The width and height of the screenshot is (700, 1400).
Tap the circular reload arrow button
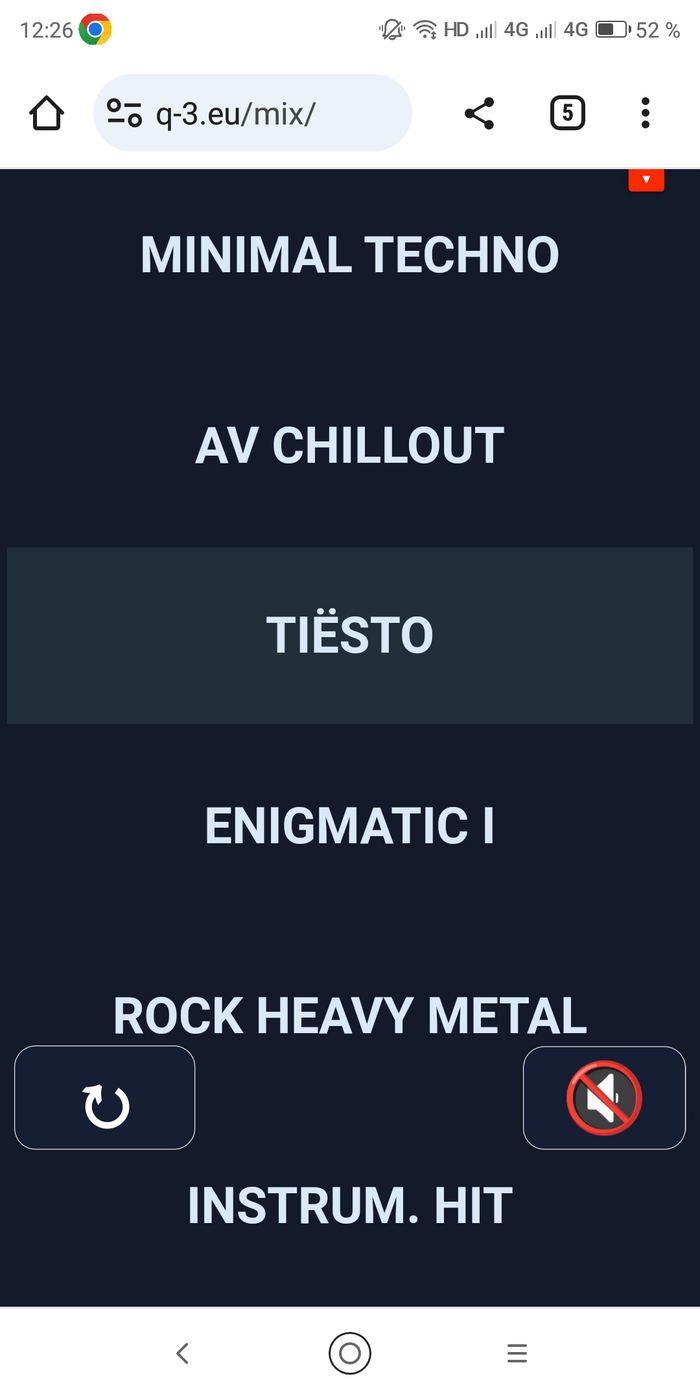(105, 1098)
